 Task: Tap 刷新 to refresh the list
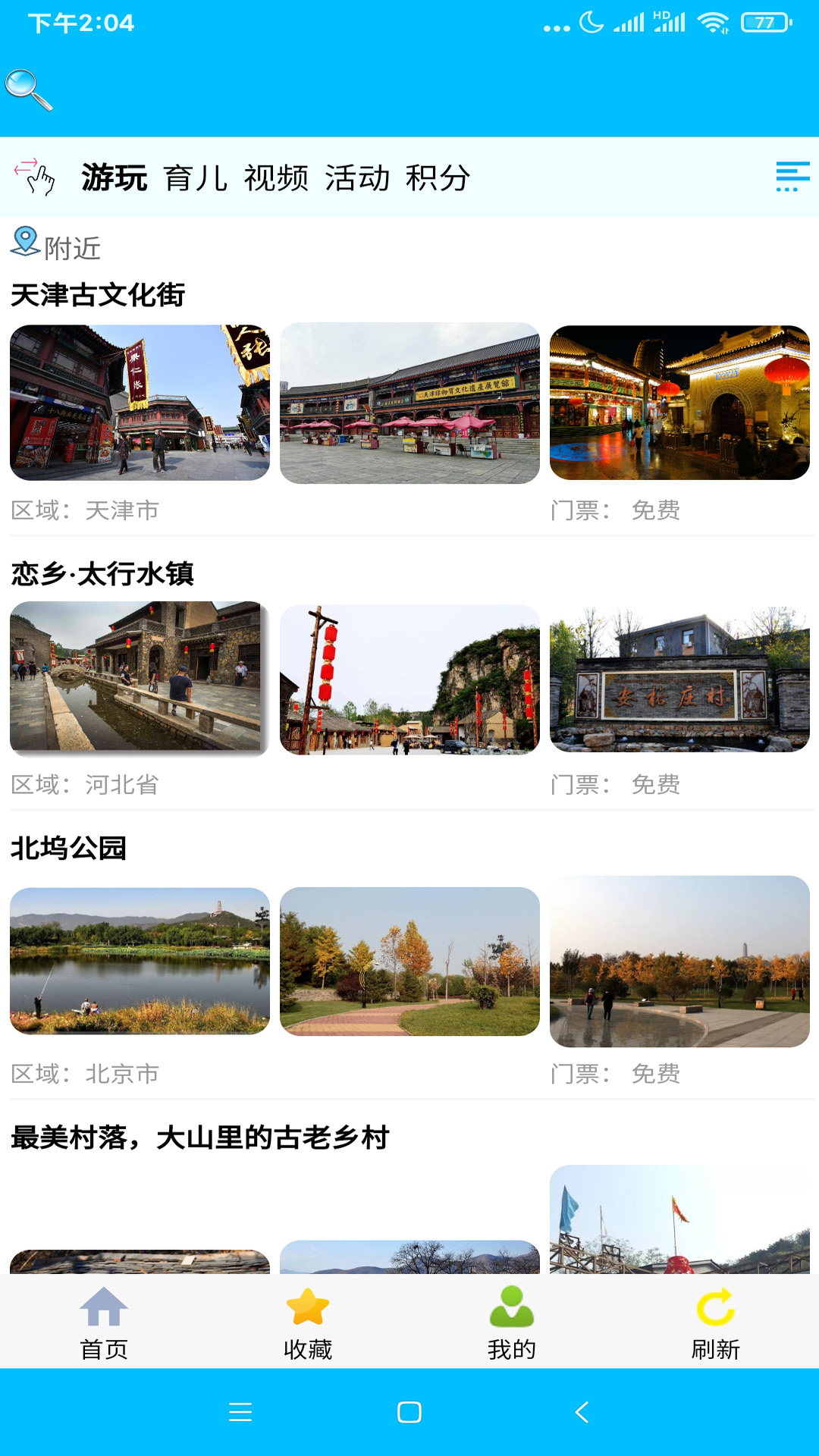[715, 1323]
